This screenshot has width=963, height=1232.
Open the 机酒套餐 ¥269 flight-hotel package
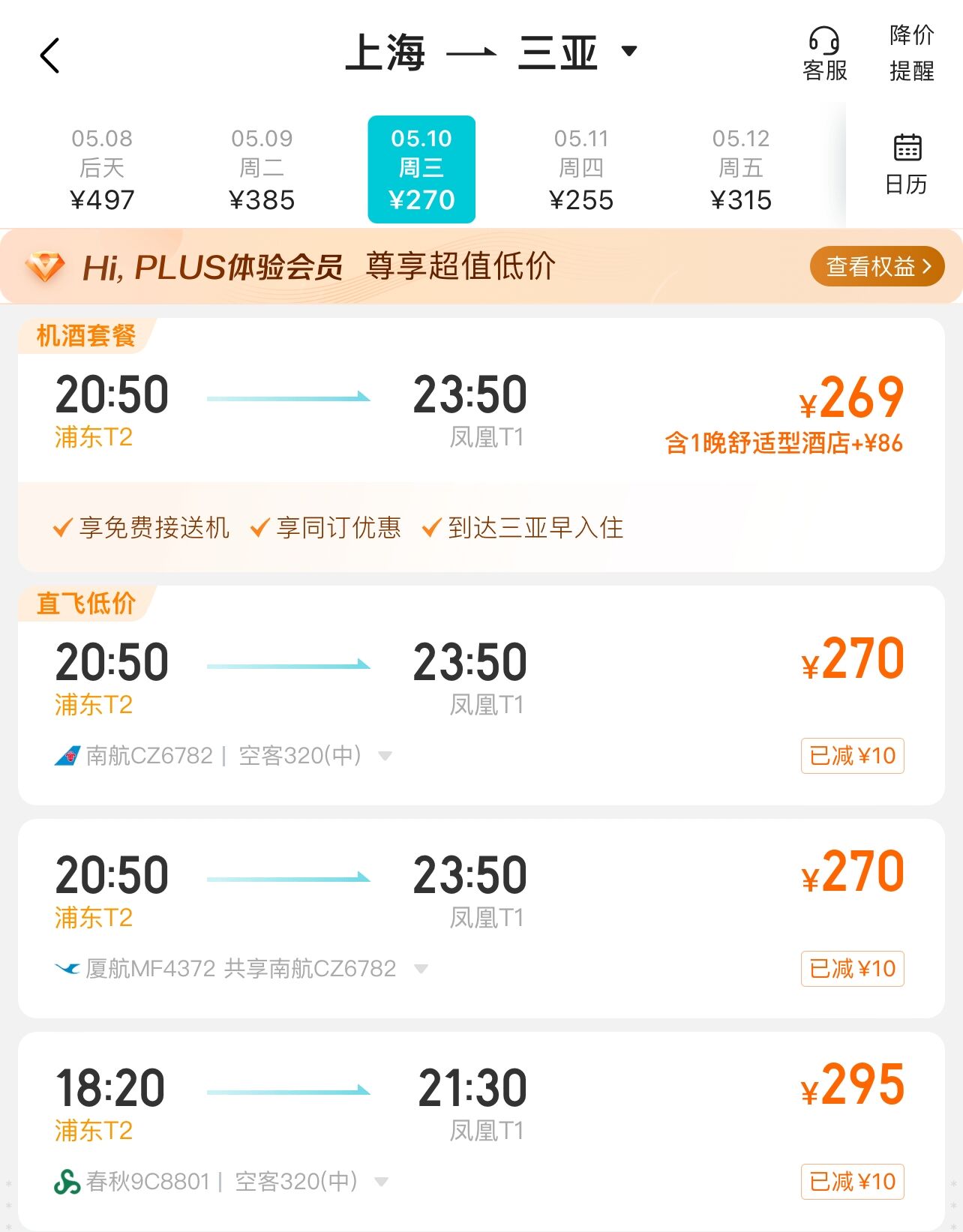[x=480, y=412]
